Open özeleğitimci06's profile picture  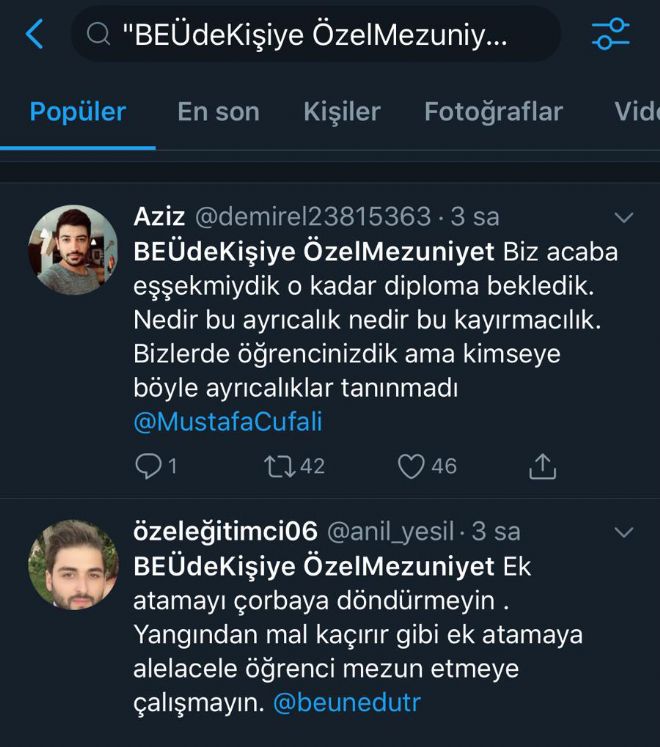pos(73,564)
